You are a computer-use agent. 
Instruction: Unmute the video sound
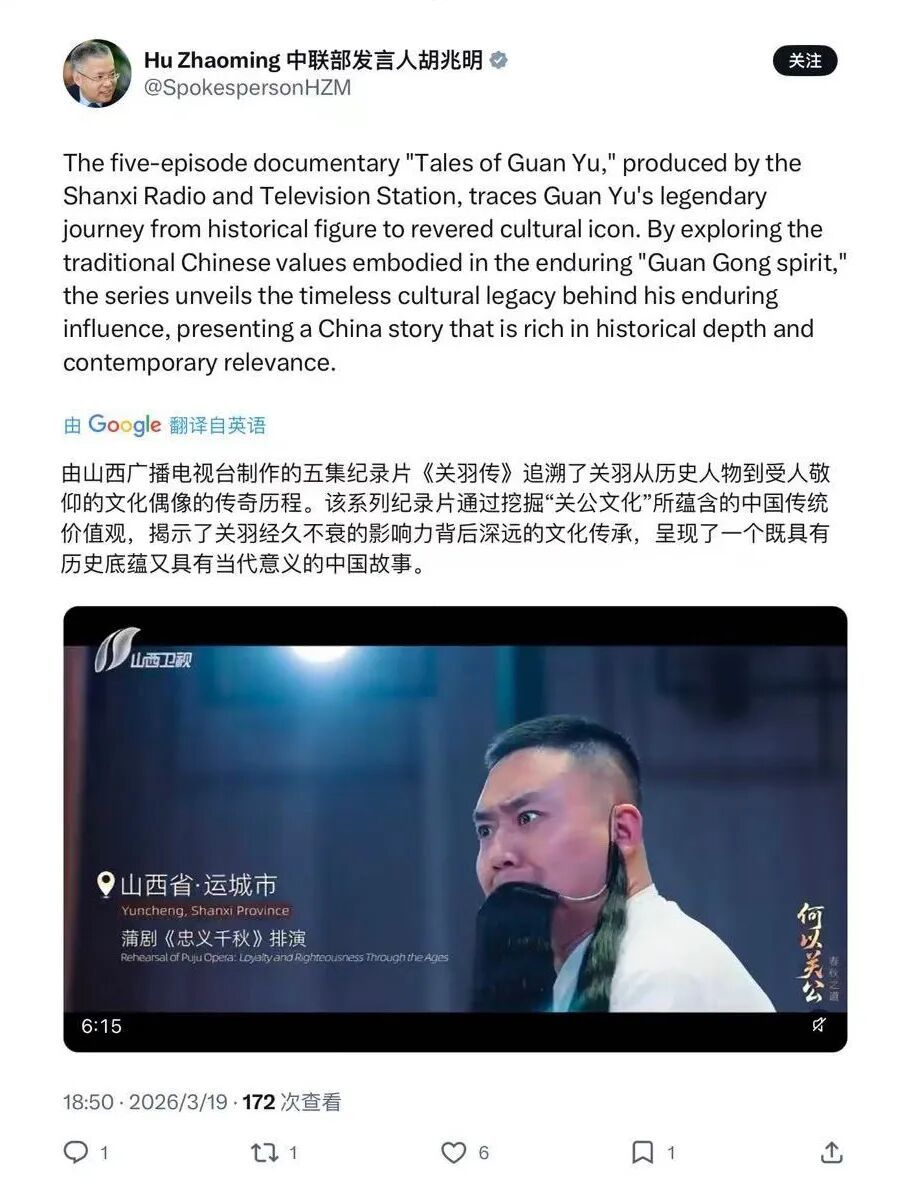[x=818, y=1025]
